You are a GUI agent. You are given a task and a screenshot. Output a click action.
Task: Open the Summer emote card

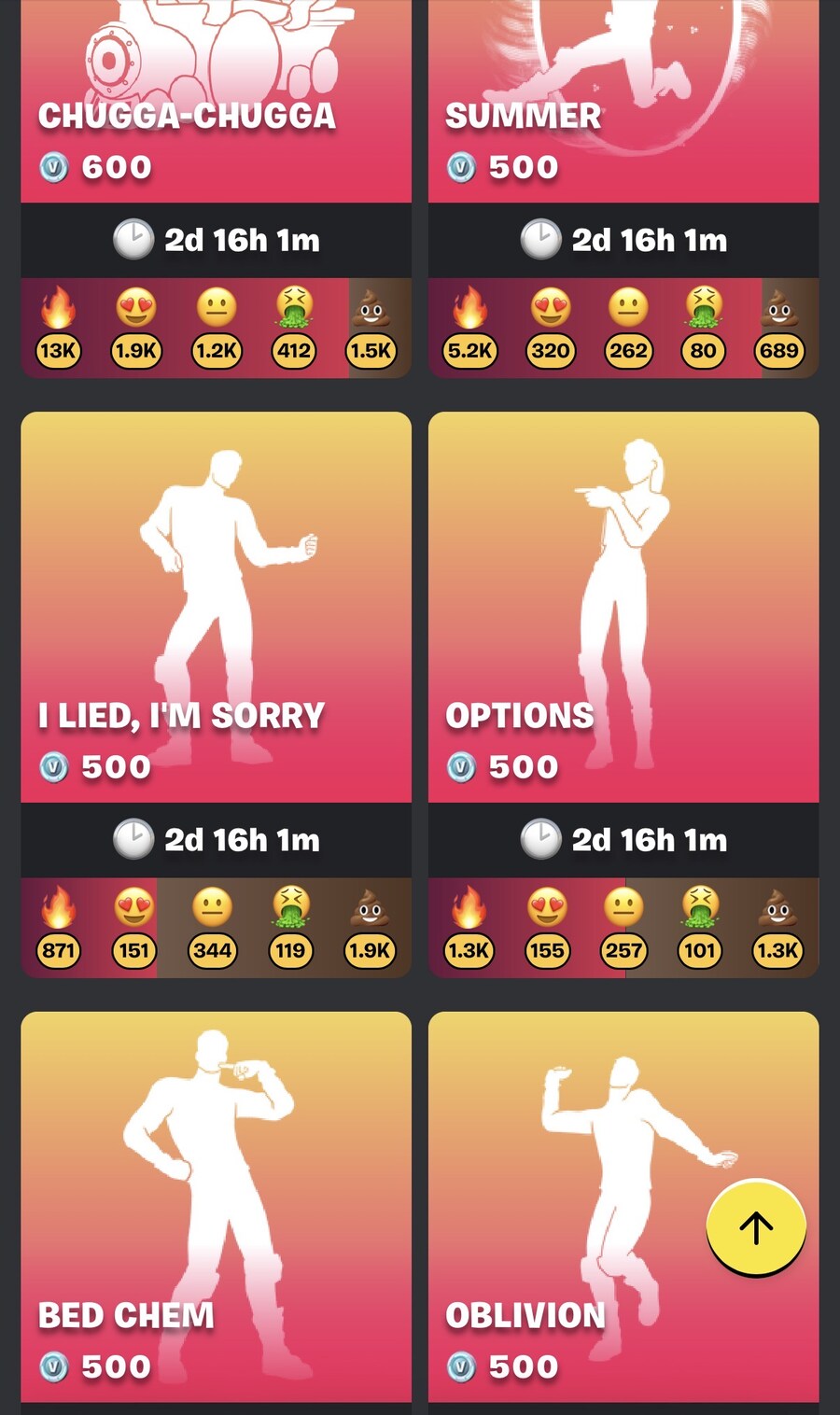tap(623, 103)
